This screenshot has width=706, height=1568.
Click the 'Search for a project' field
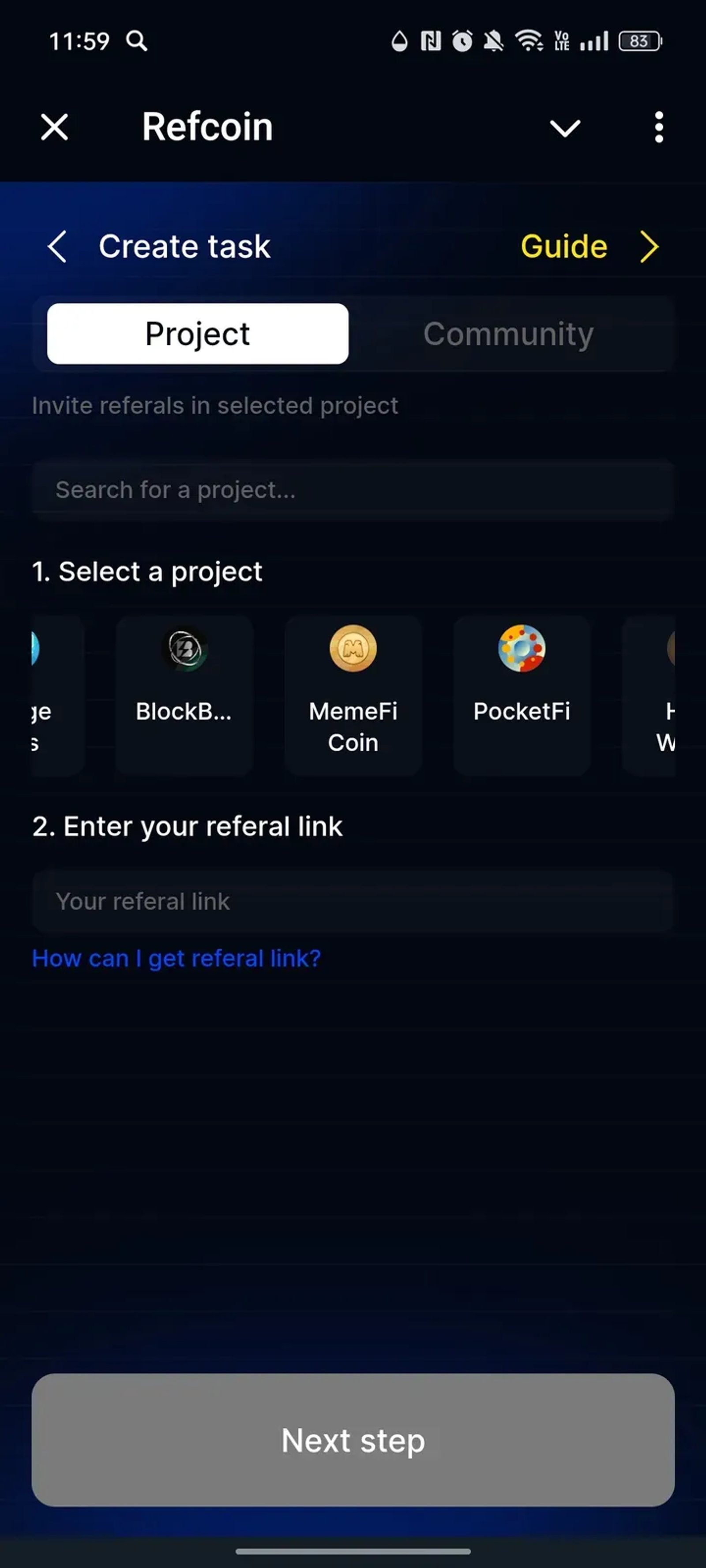click(353, 490)
